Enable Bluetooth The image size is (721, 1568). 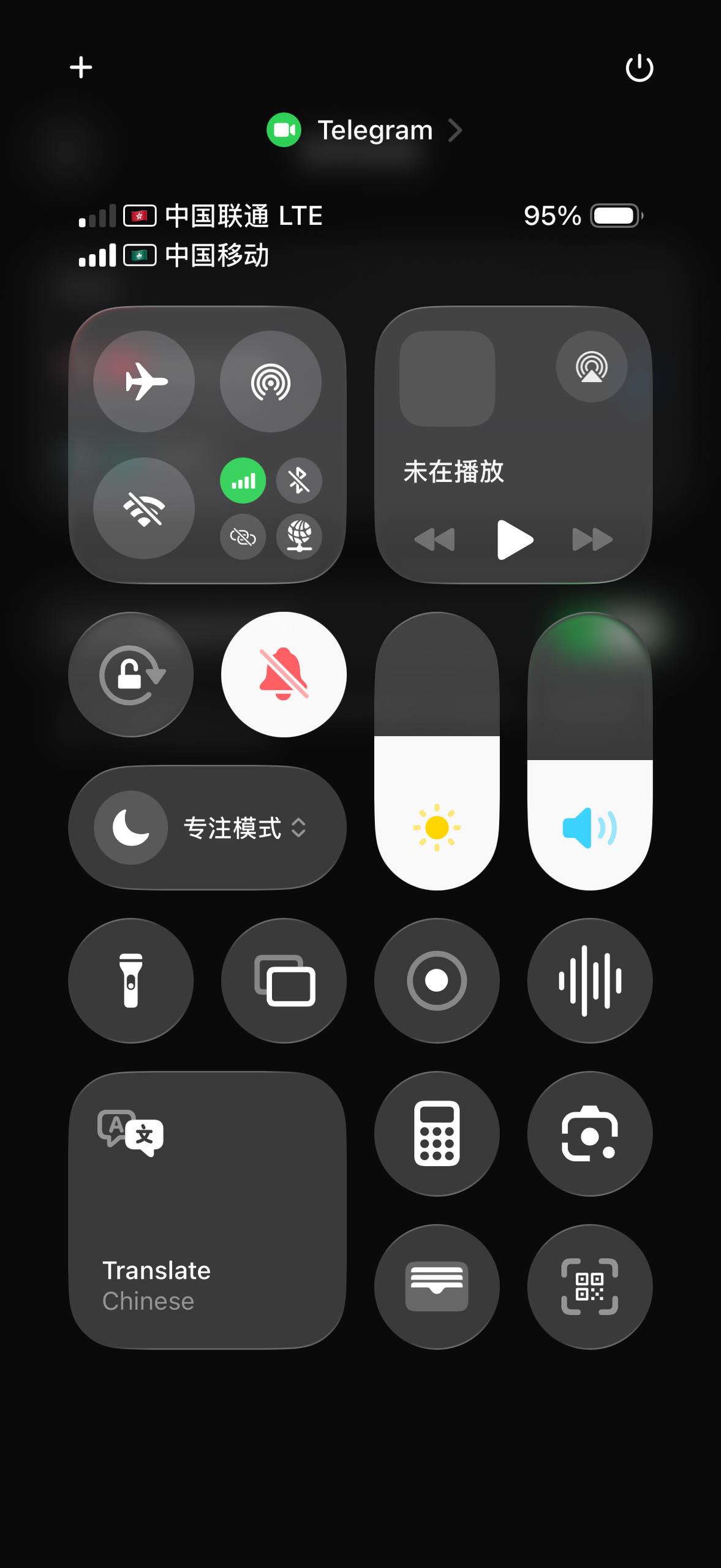299,481
